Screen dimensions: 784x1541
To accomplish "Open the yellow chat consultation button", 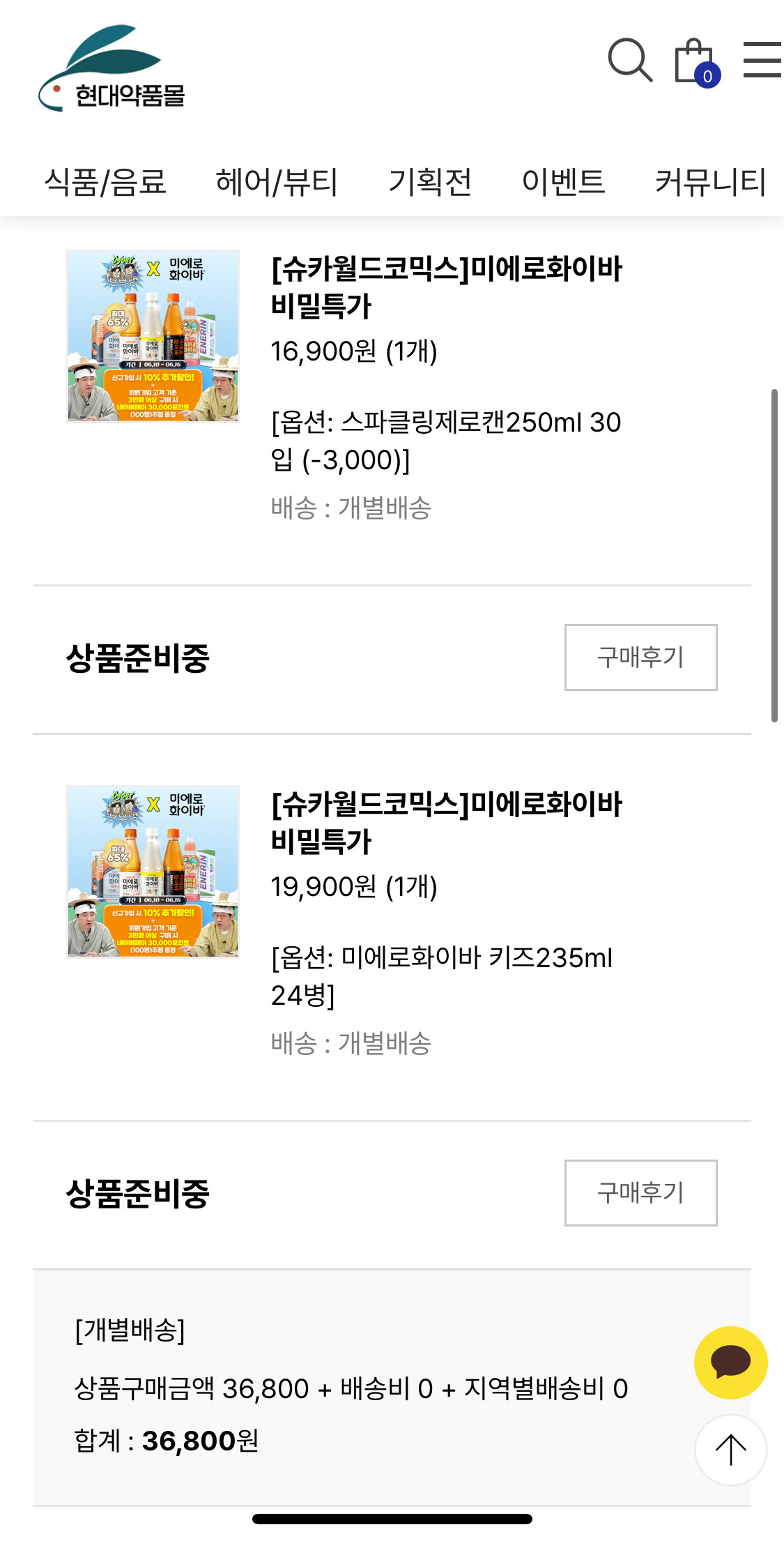I will tap(730, 1362).
